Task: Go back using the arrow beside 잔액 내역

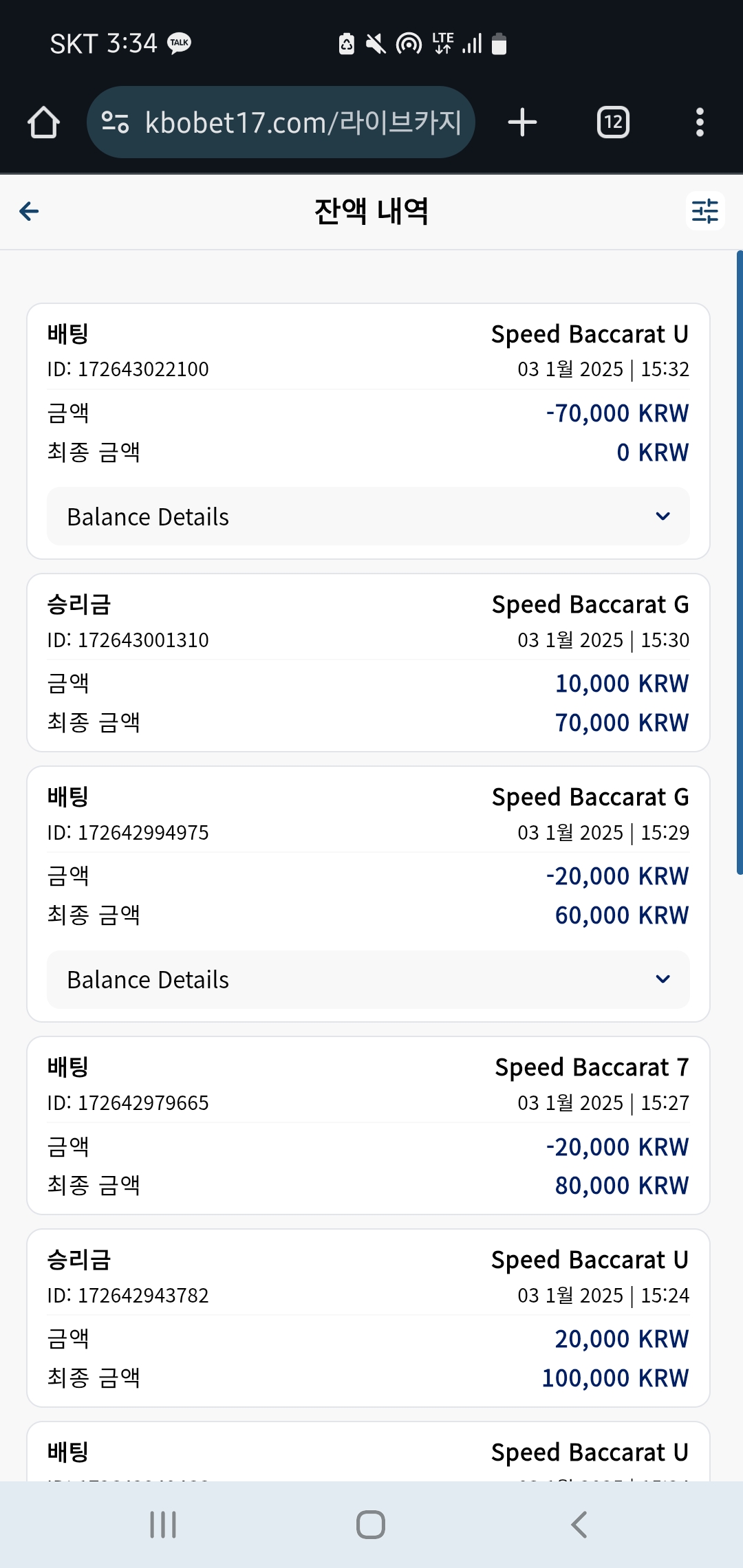Action: coord(29,211)
